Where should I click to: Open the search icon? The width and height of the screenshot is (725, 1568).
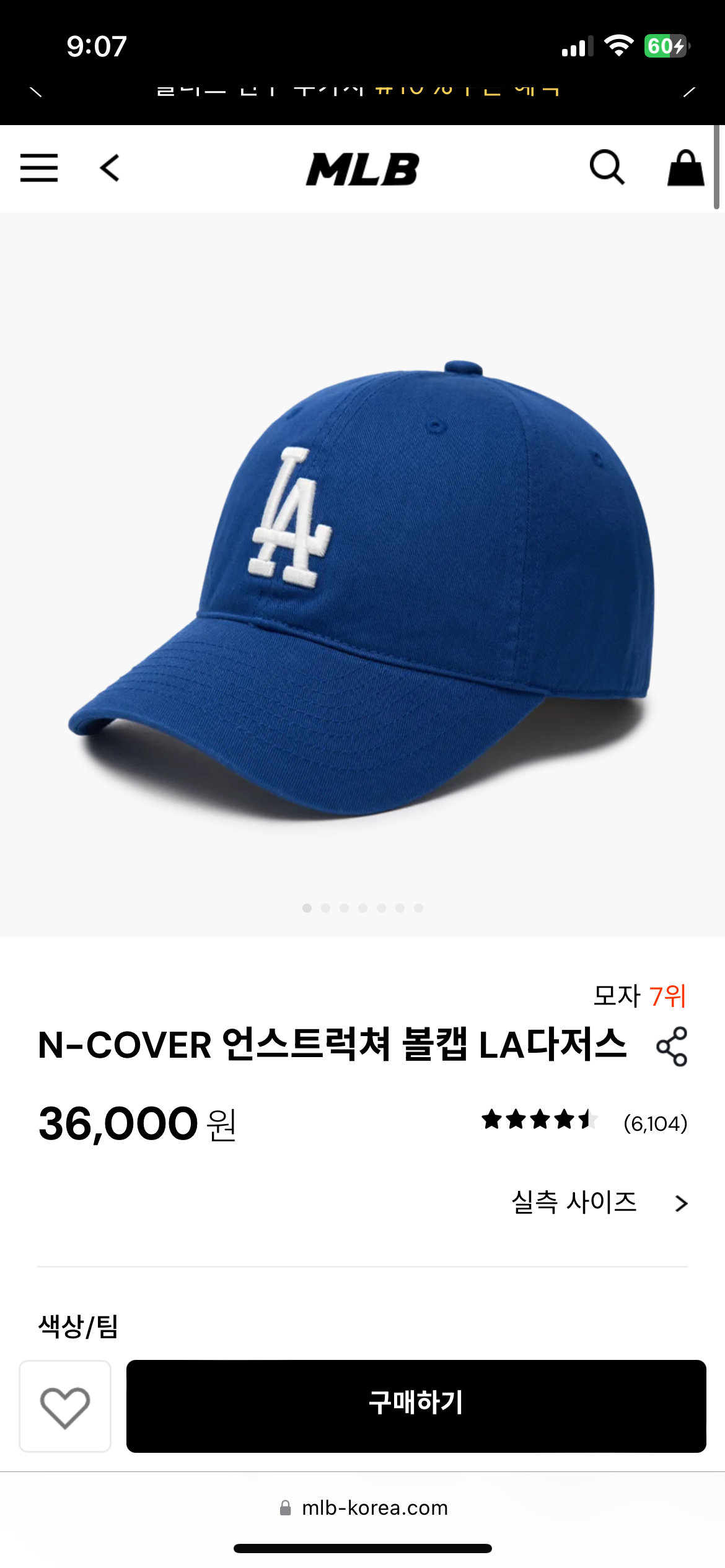tap(607, 167)
